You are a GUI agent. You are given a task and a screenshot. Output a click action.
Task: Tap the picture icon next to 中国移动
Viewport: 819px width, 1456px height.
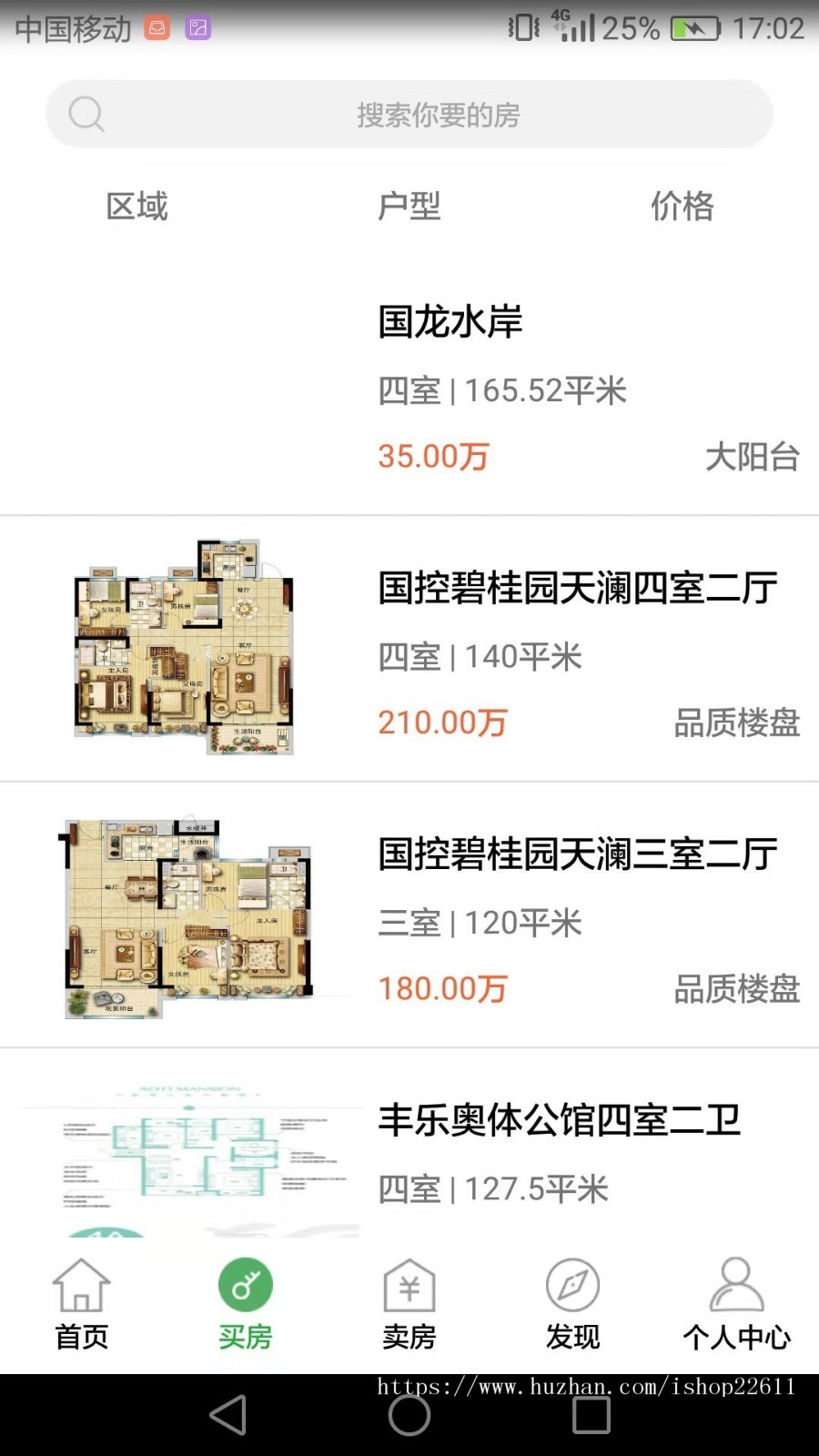[x=196, y=28]
